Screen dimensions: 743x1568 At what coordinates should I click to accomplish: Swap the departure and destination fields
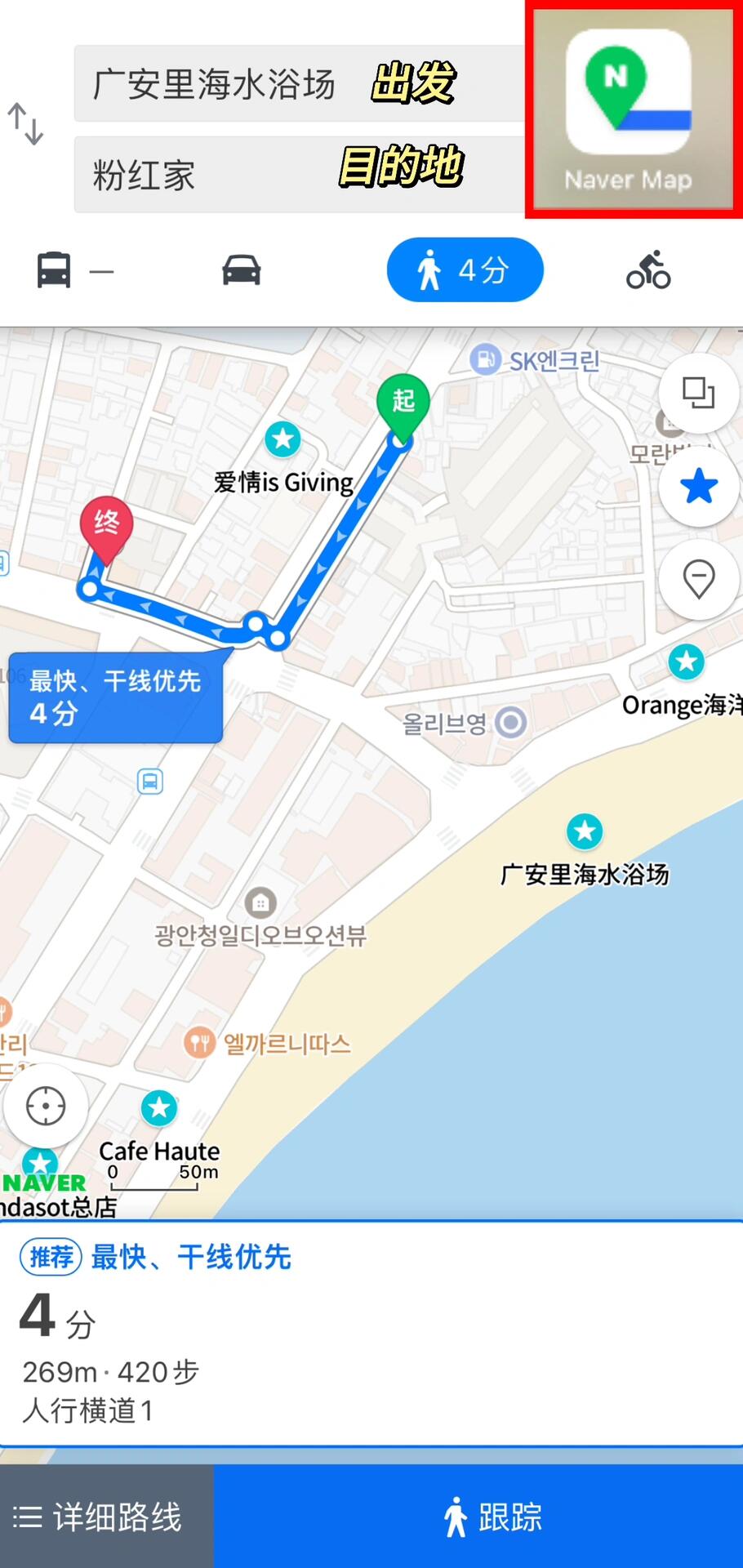tap(25, 124)
